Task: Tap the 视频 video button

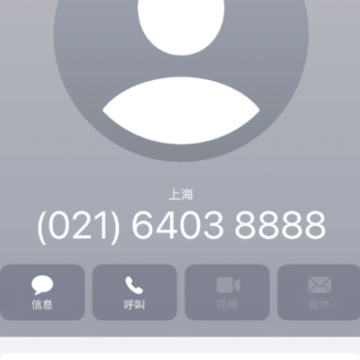Action: pos(227,292)
